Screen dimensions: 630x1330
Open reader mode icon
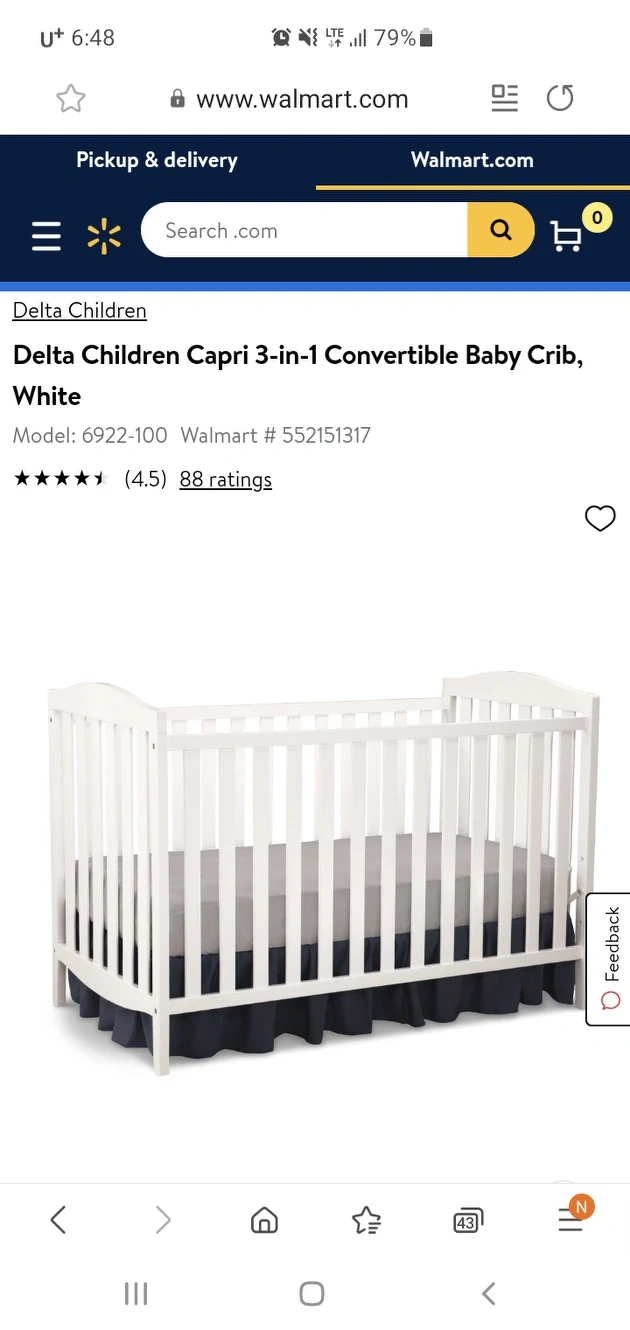[x=505, y=98]
